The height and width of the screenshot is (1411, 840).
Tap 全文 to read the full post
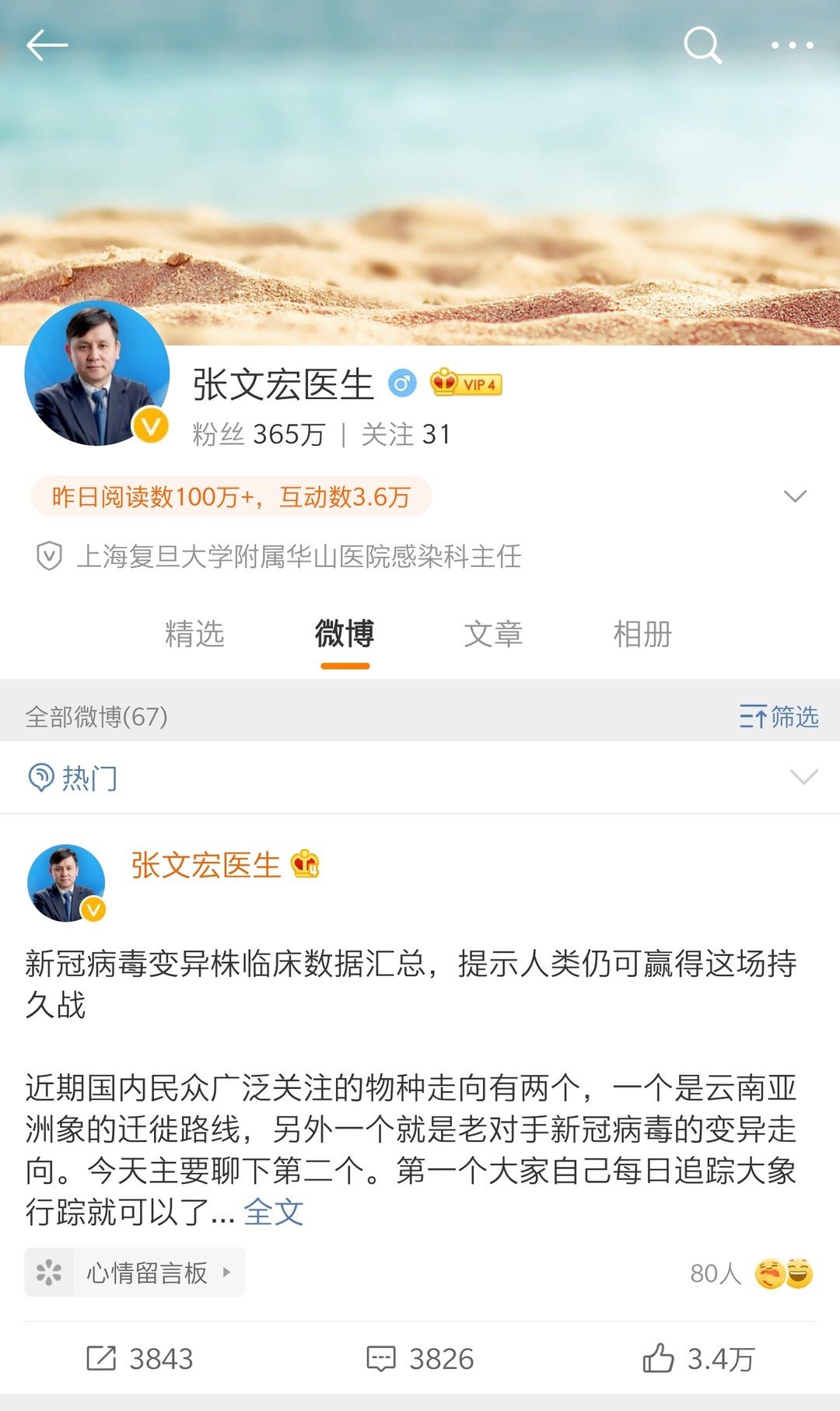pyautogui.click(x=273, y=1212)
